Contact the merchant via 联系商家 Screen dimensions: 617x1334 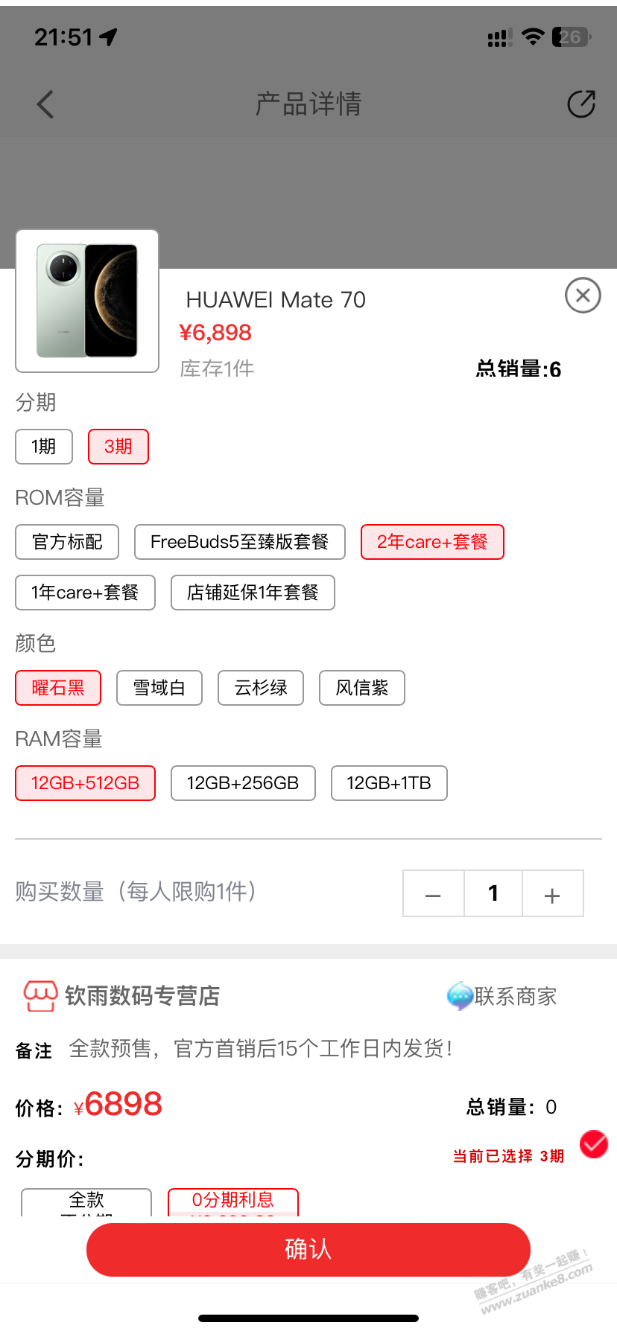(x=502, y=996)
